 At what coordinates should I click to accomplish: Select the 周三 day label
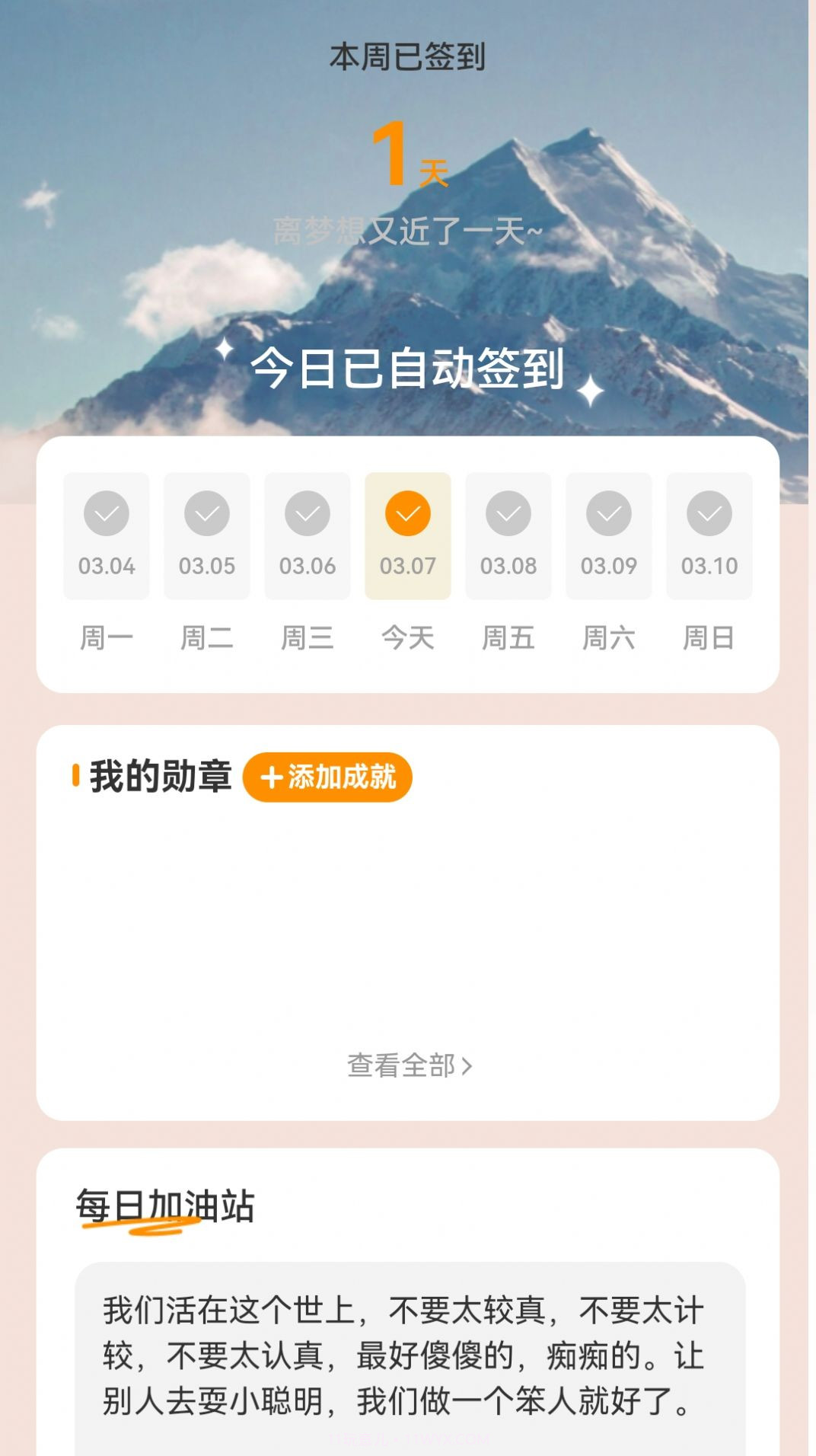pos(307,639)
